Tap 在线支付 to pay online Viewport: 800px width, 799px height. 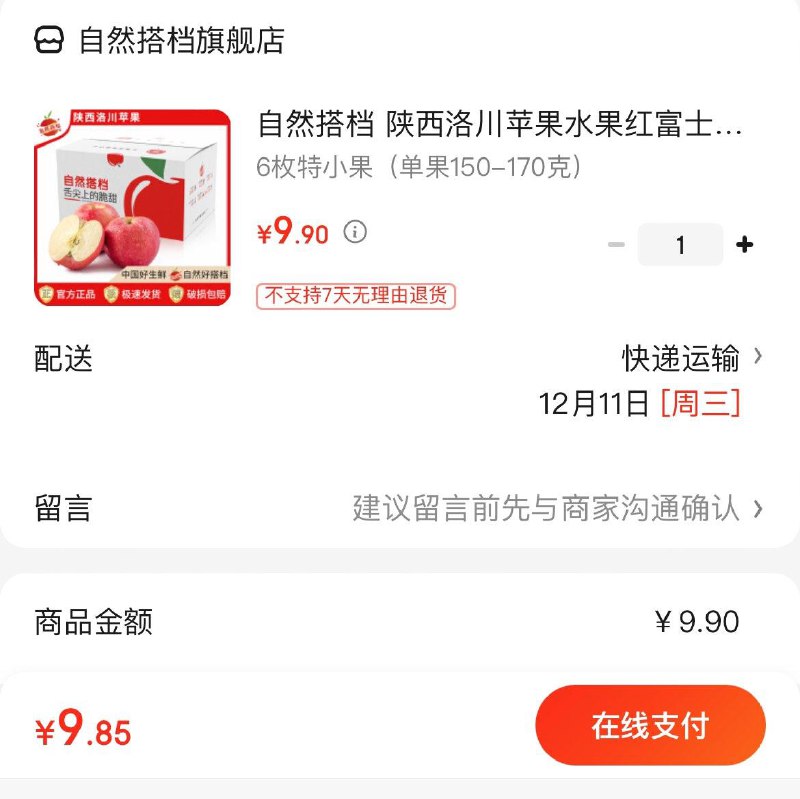[650, 726]
